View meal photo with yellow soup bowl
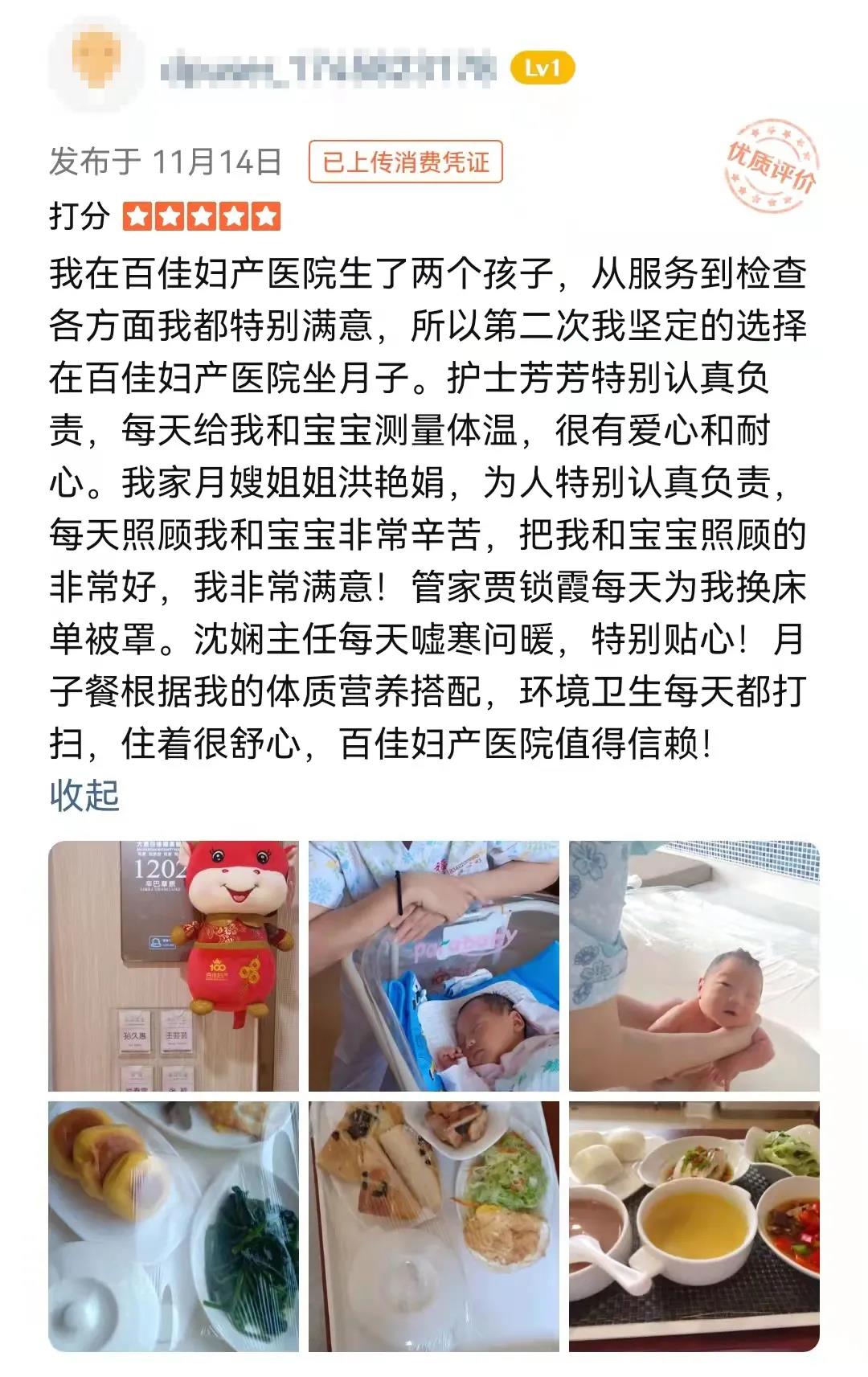The height and width of the screenshot is (1377, 868). coord(694,1226)
